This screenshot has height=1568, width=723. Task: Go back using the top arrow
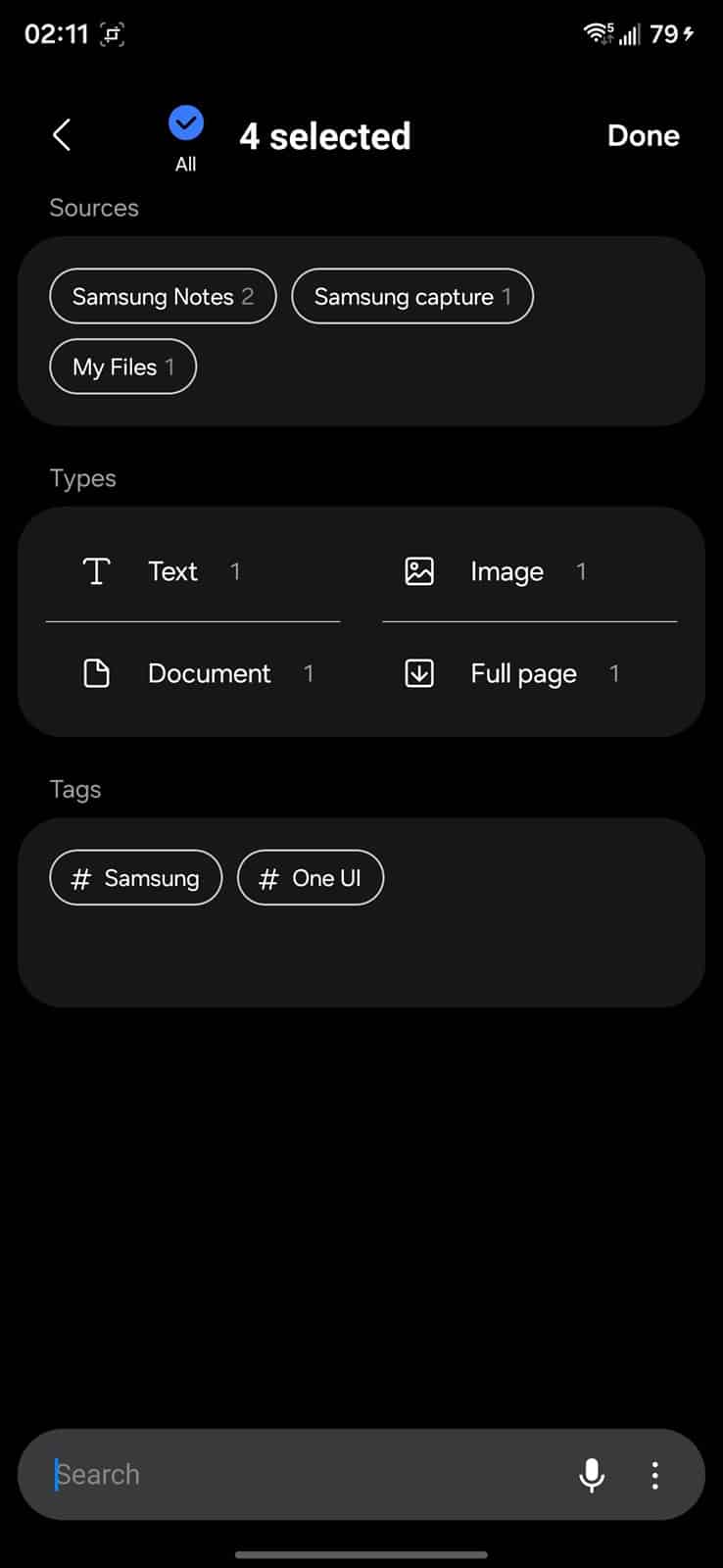62,135
